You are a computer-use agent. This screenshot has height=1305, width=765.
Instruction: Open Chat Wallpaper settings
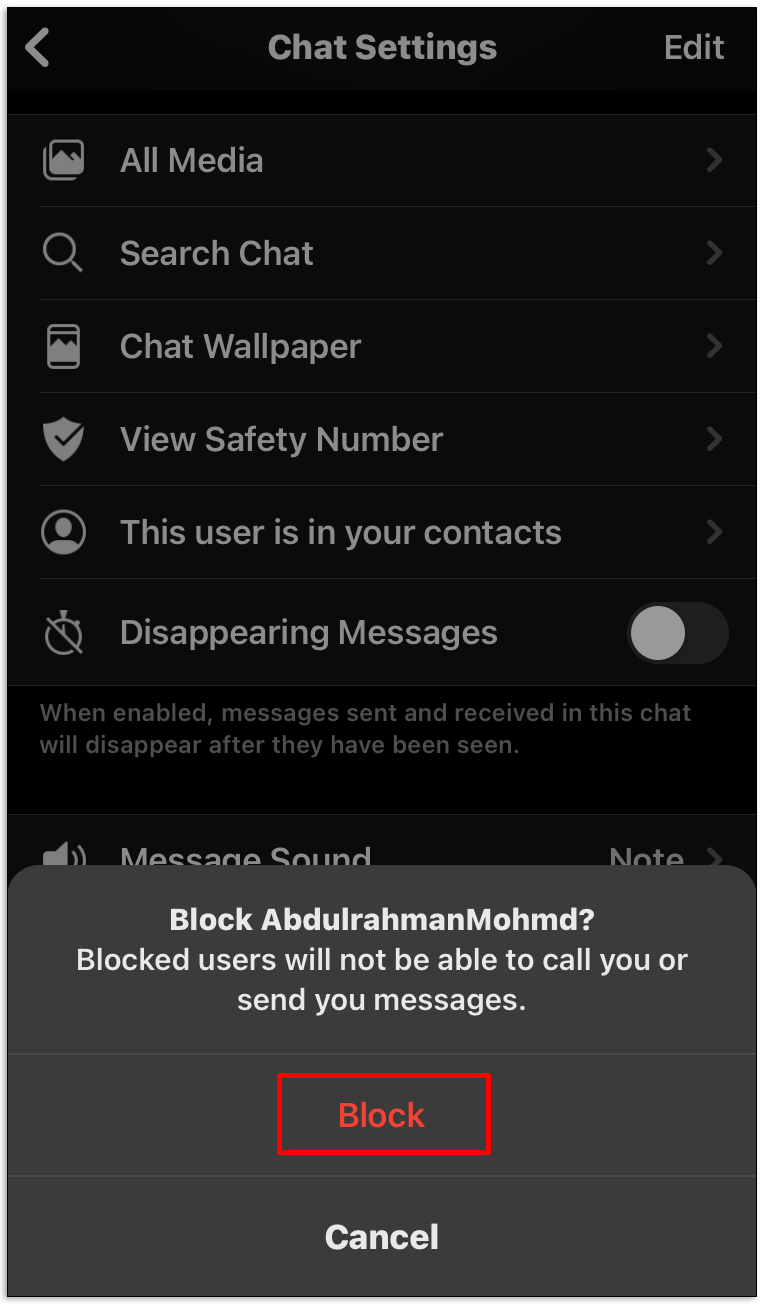(x=380, y=346)
